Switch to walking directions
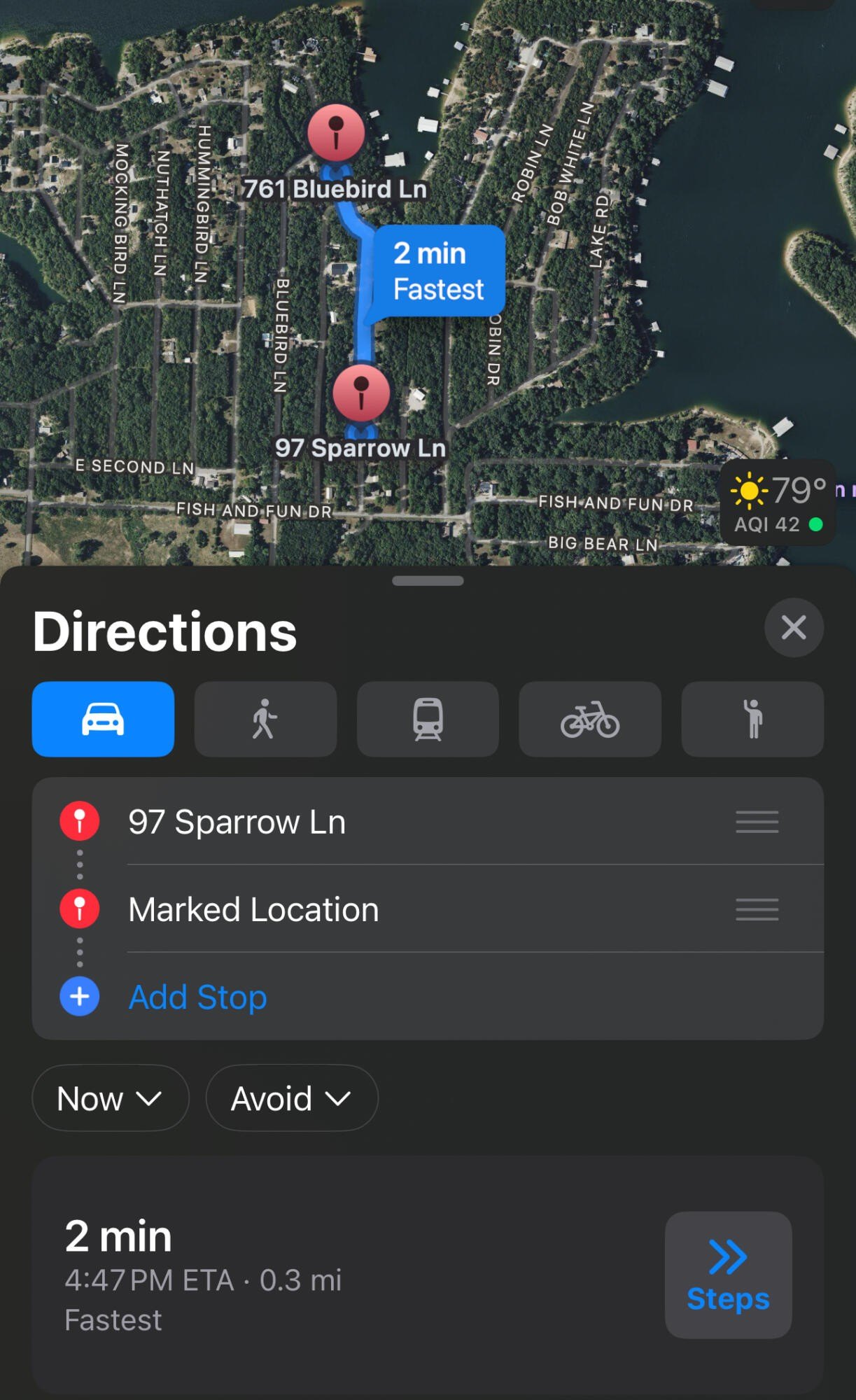 click(265, 719)
